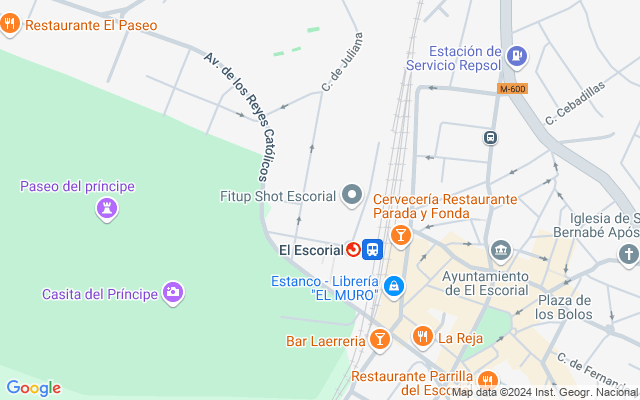Open the Restaurante El Paseo marker
Image resolution: width=640 pixels, height=400 pixels.
[x=11, y=25]
